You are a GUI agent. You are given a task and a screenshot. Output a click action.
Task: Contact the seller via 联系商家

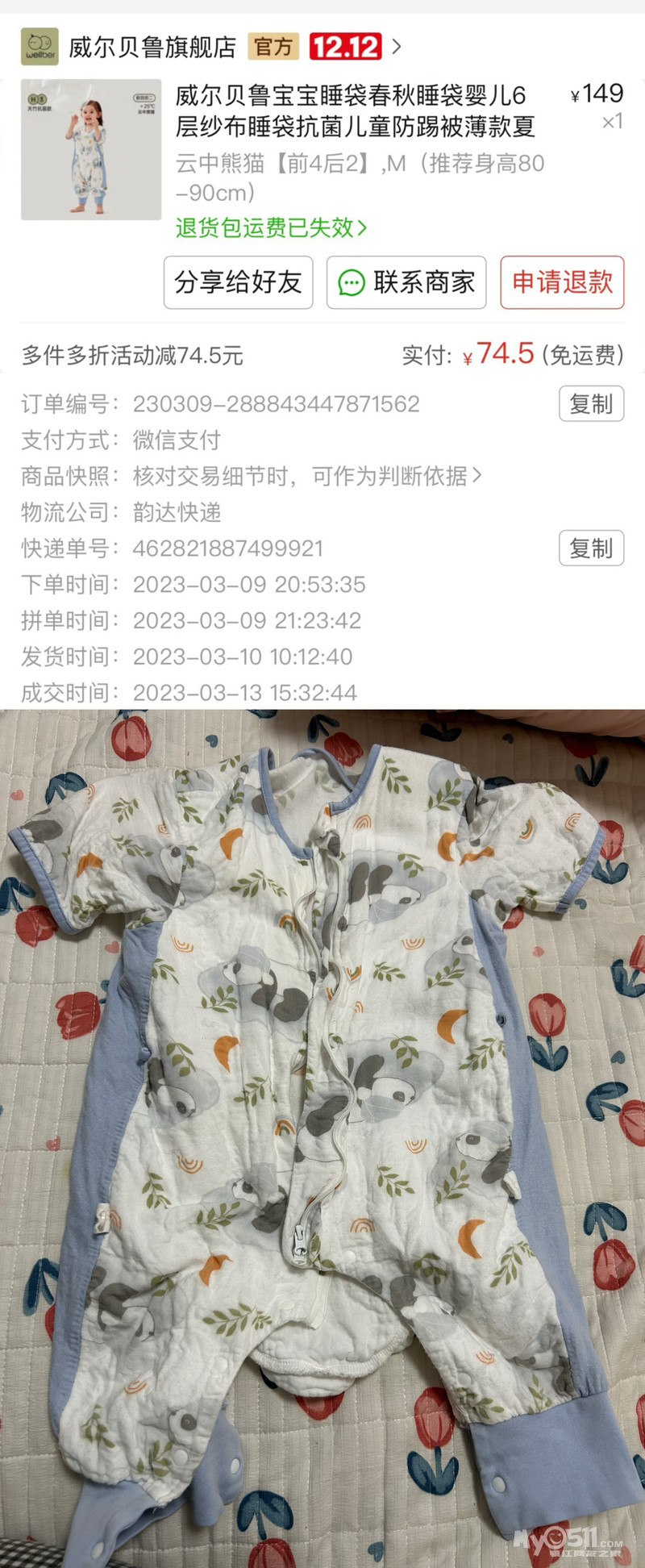coord(406,282)
